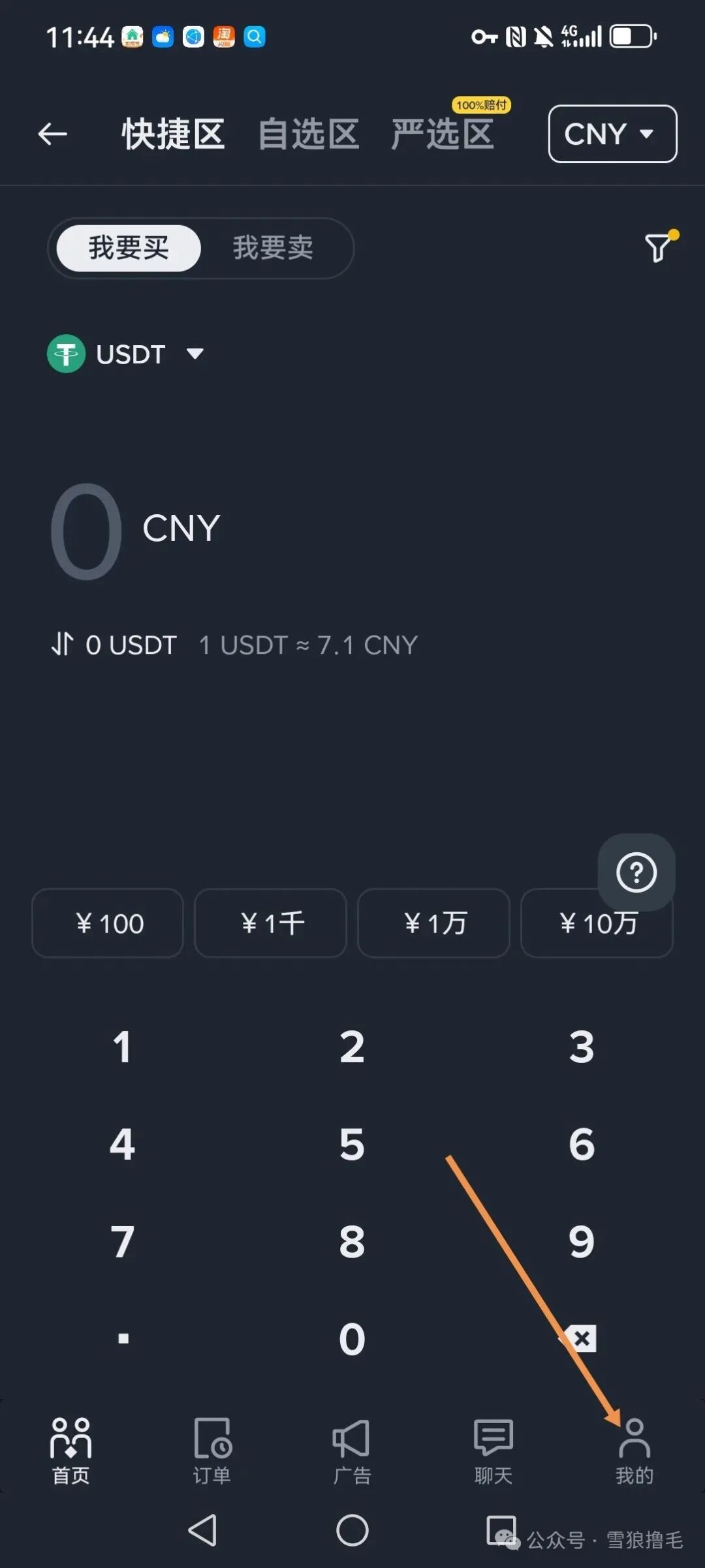
Task: Enter digit 5 on the keypad
Action: [x=352, y=1144]
